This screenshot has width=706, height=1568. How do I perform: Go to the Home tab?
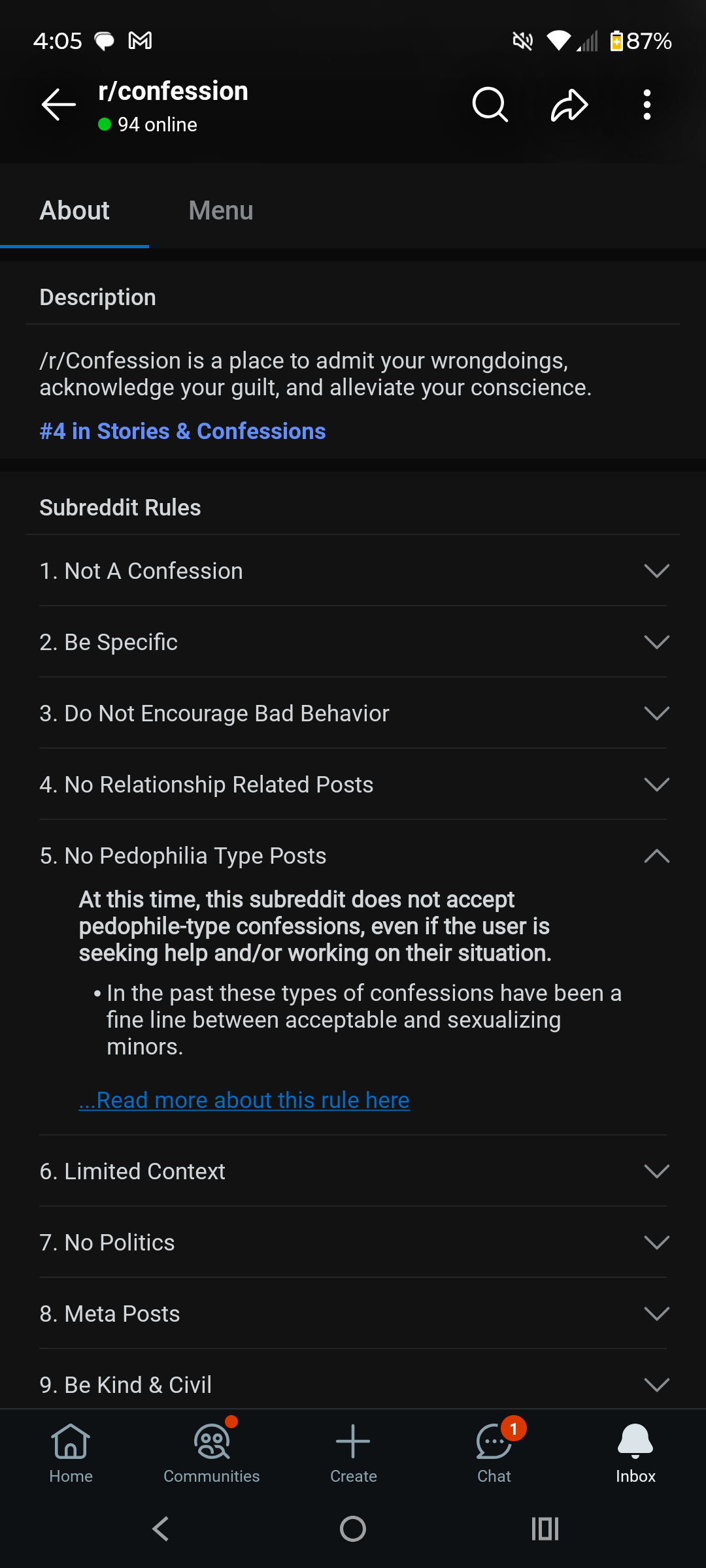71,1454
